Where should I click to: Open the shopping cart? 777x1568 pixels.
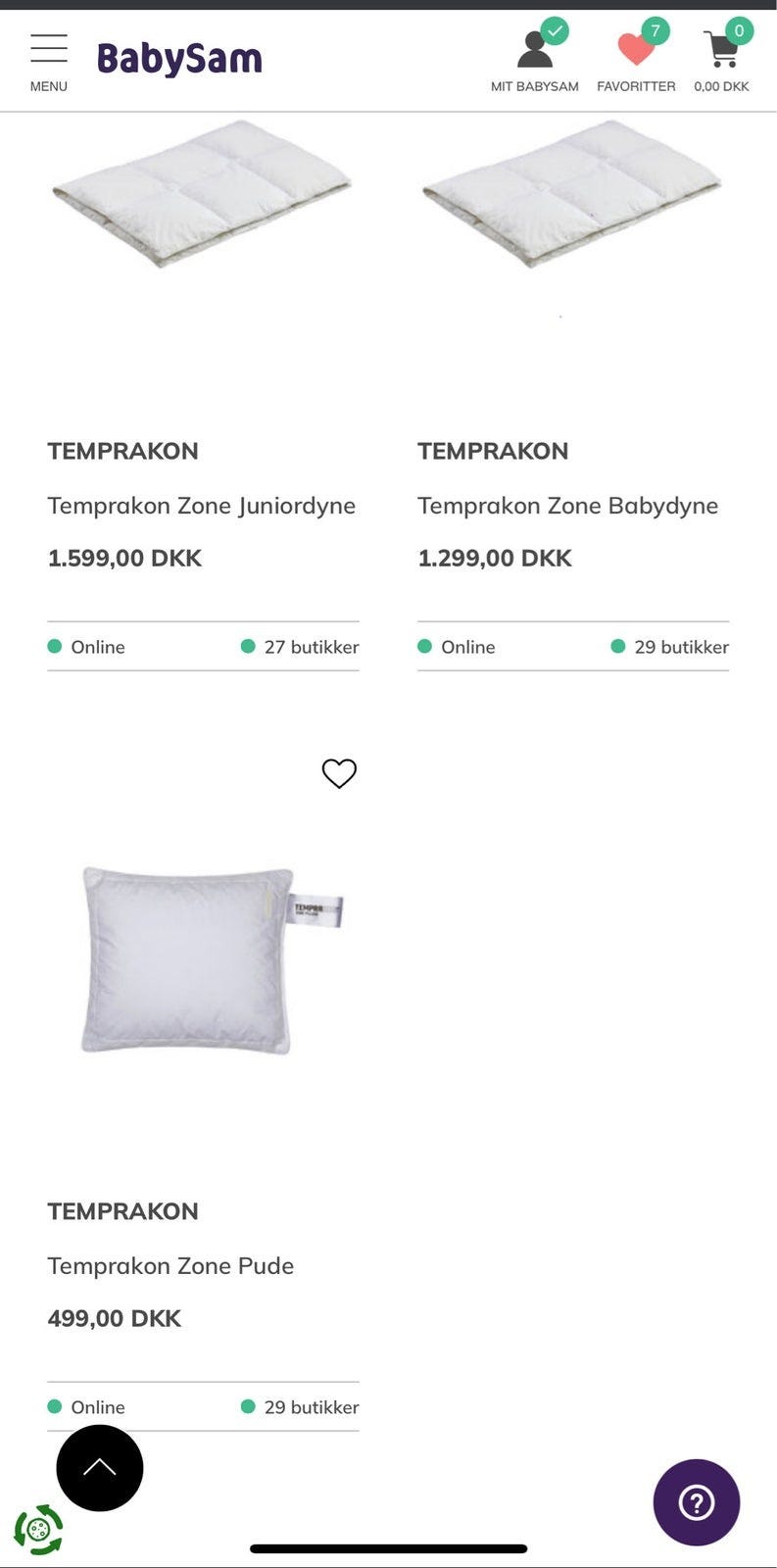pyautogui.click(x=722, y=61)
